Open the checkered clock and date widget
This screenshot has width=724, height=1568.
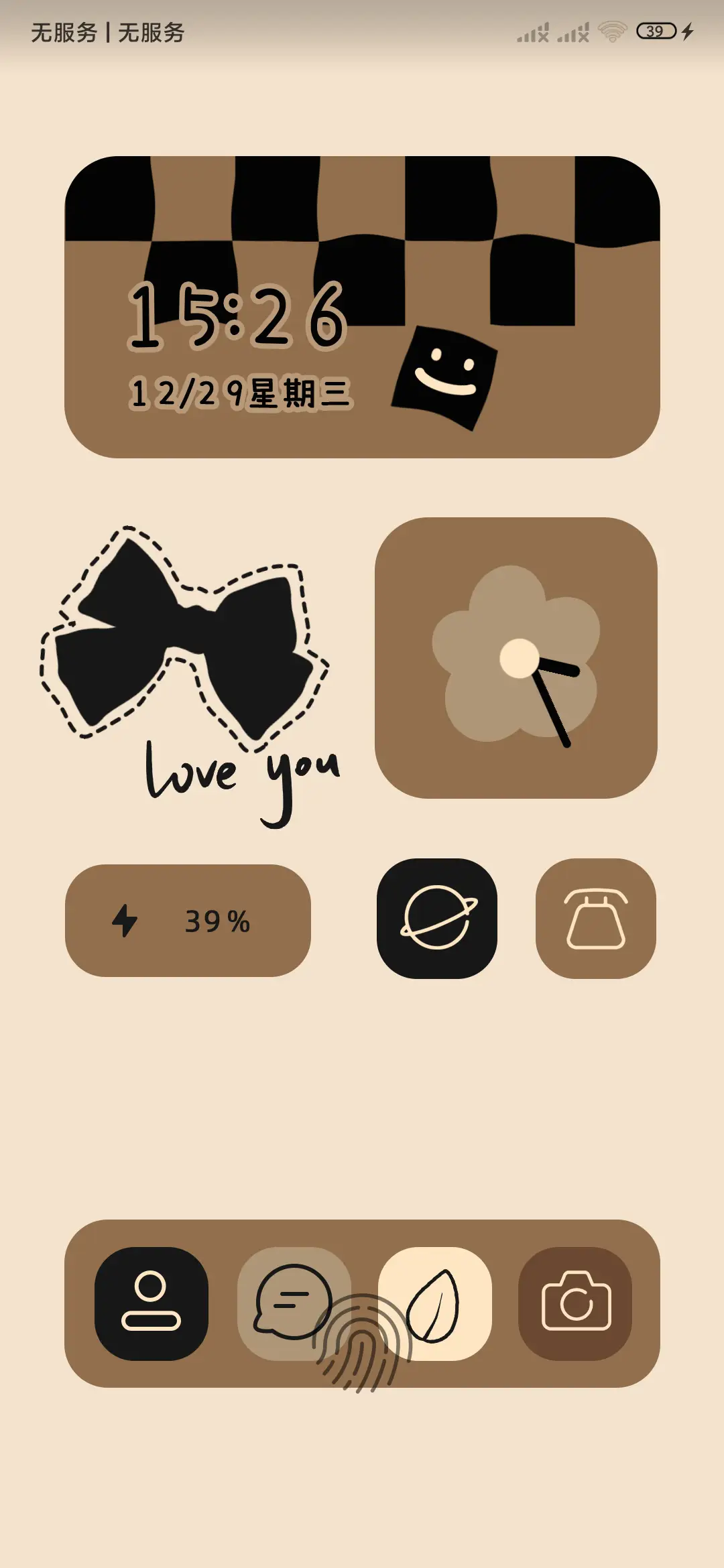pos(362,307)
